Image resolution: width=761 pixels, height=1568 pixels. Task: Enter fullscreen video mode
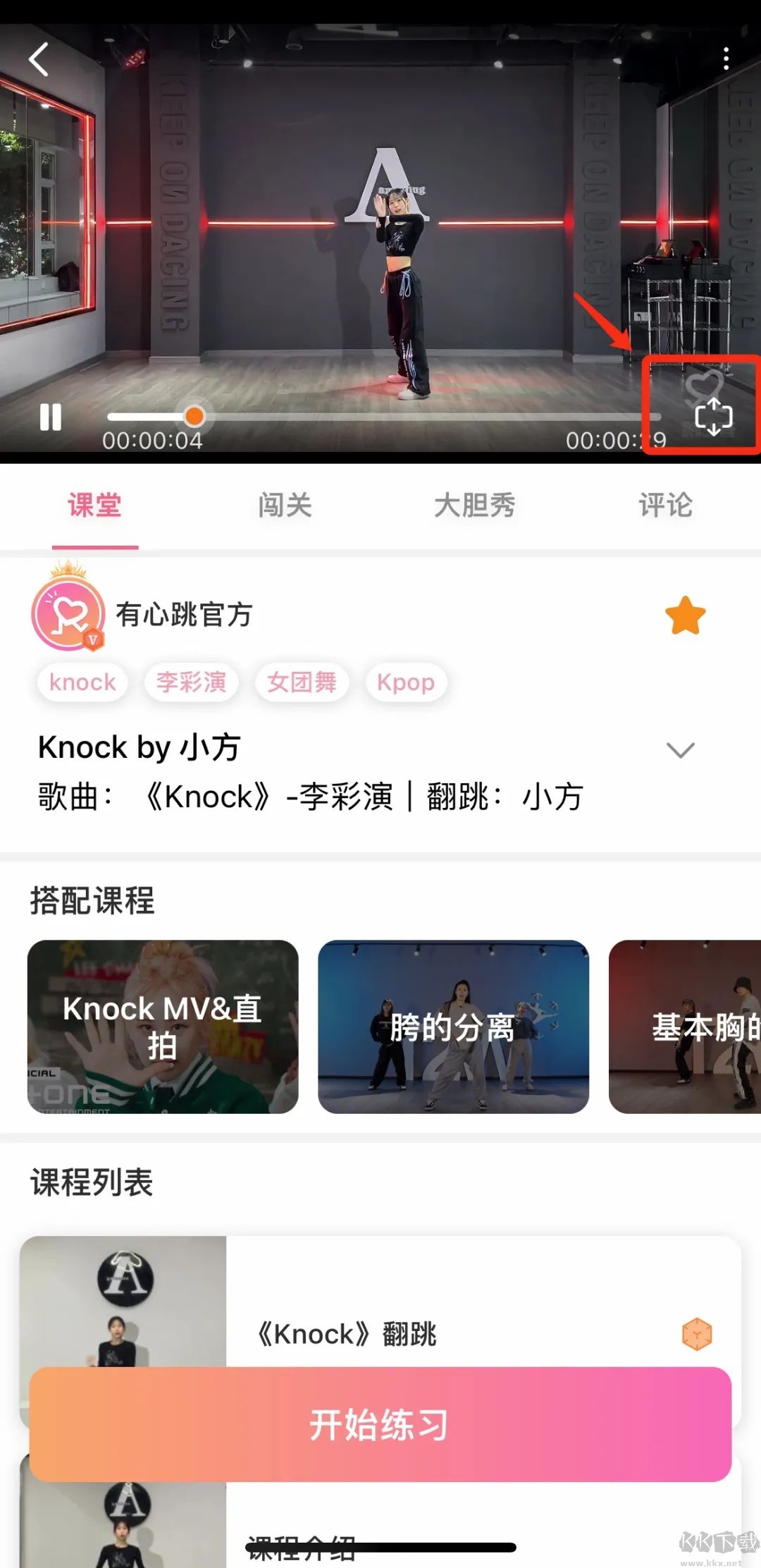(713, 417)
